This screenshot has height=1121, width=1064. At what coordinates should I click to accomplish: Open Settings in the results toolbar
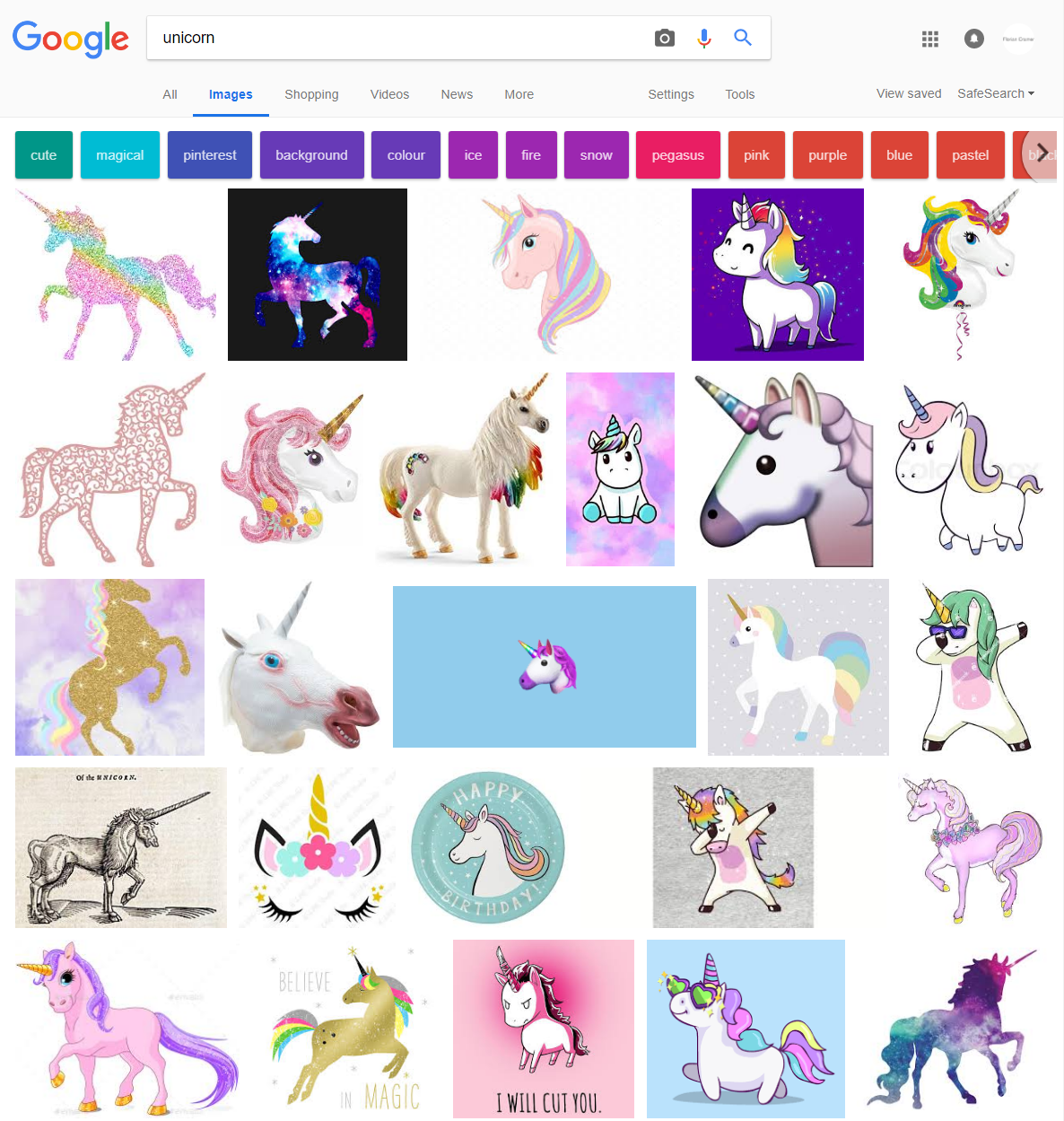671,94
